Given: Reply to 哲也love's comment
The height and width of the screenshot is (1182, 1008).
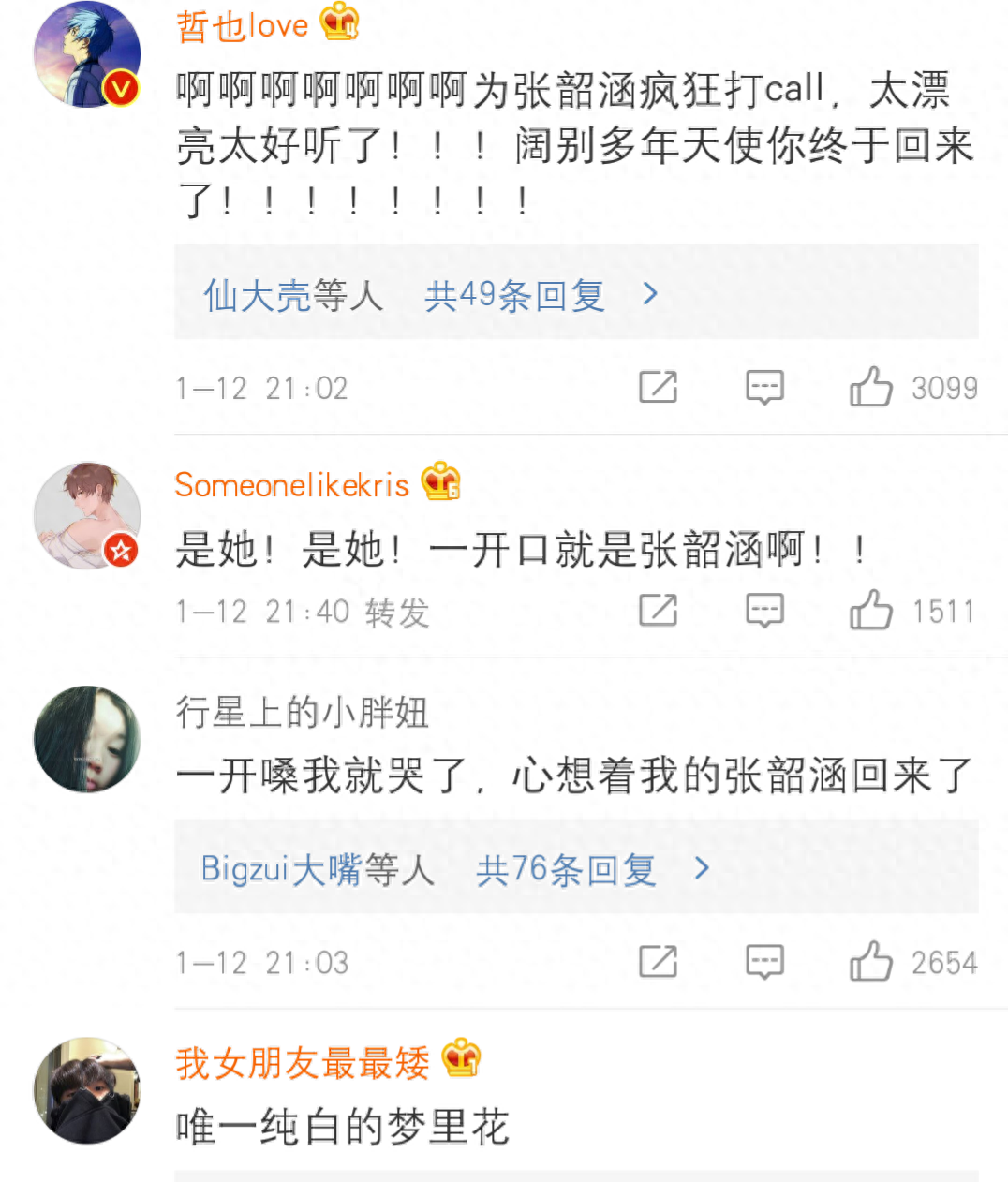Looking at the screenshot, I should coord(764,387).
